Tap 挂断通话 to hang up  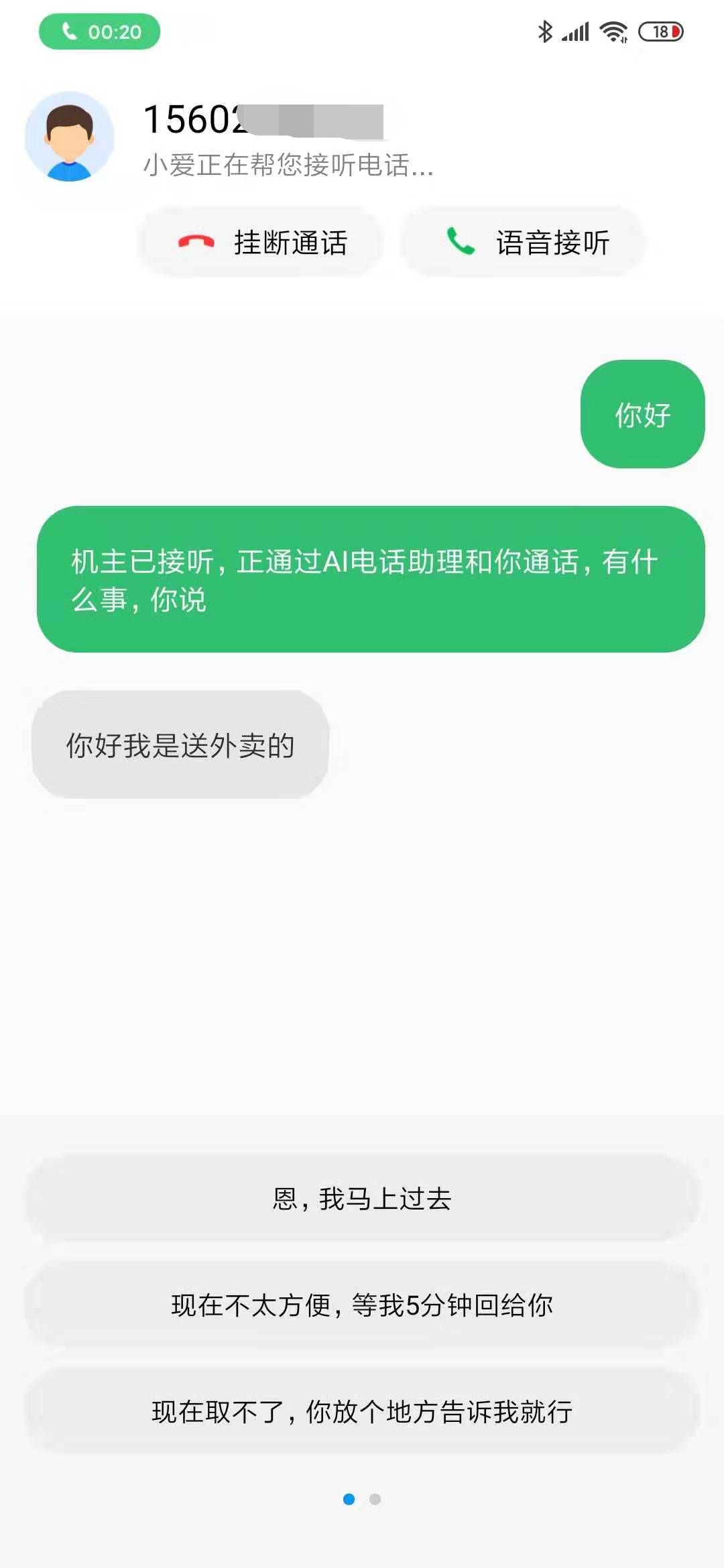261,243
